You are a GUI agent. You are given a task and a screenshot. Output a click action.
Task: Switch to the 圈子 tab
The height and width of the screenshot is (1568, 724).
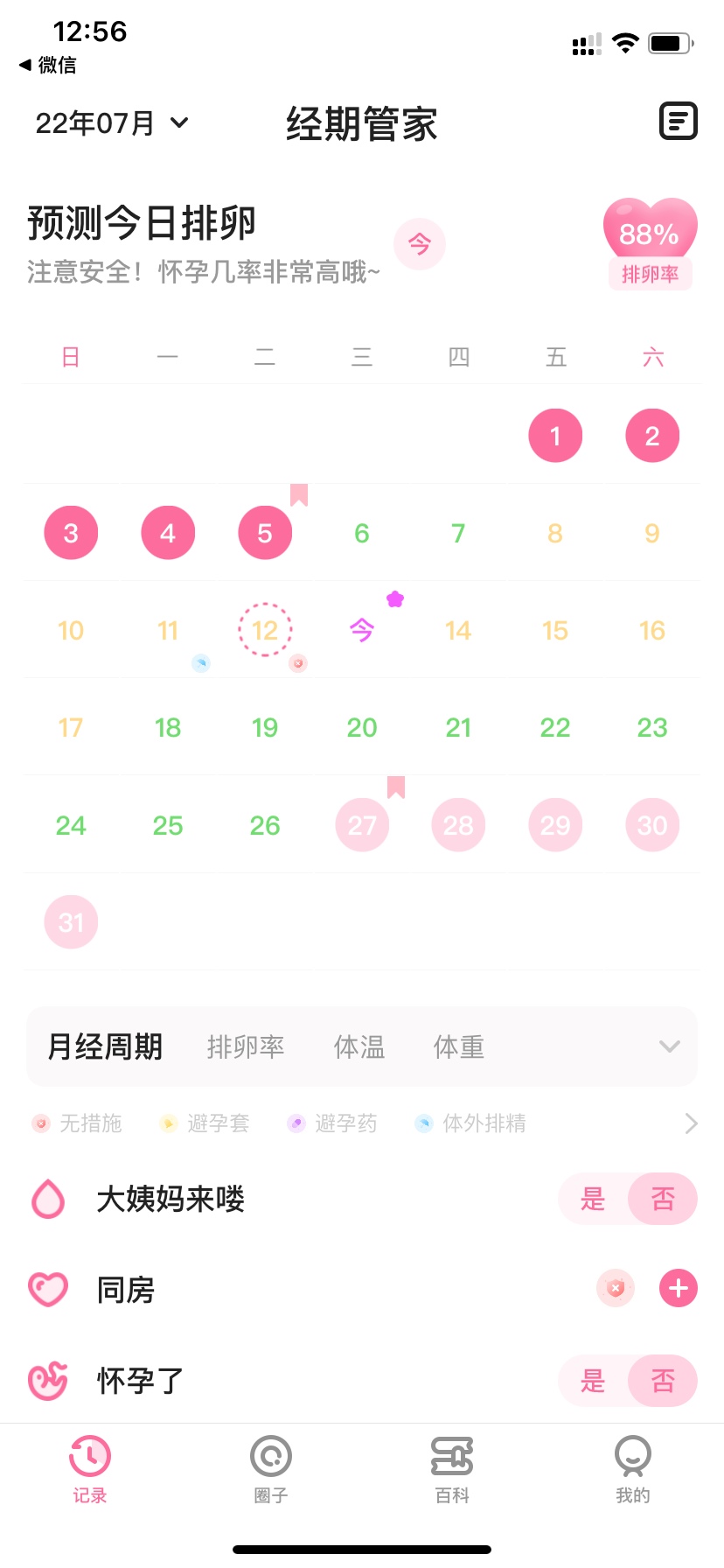271,1470
